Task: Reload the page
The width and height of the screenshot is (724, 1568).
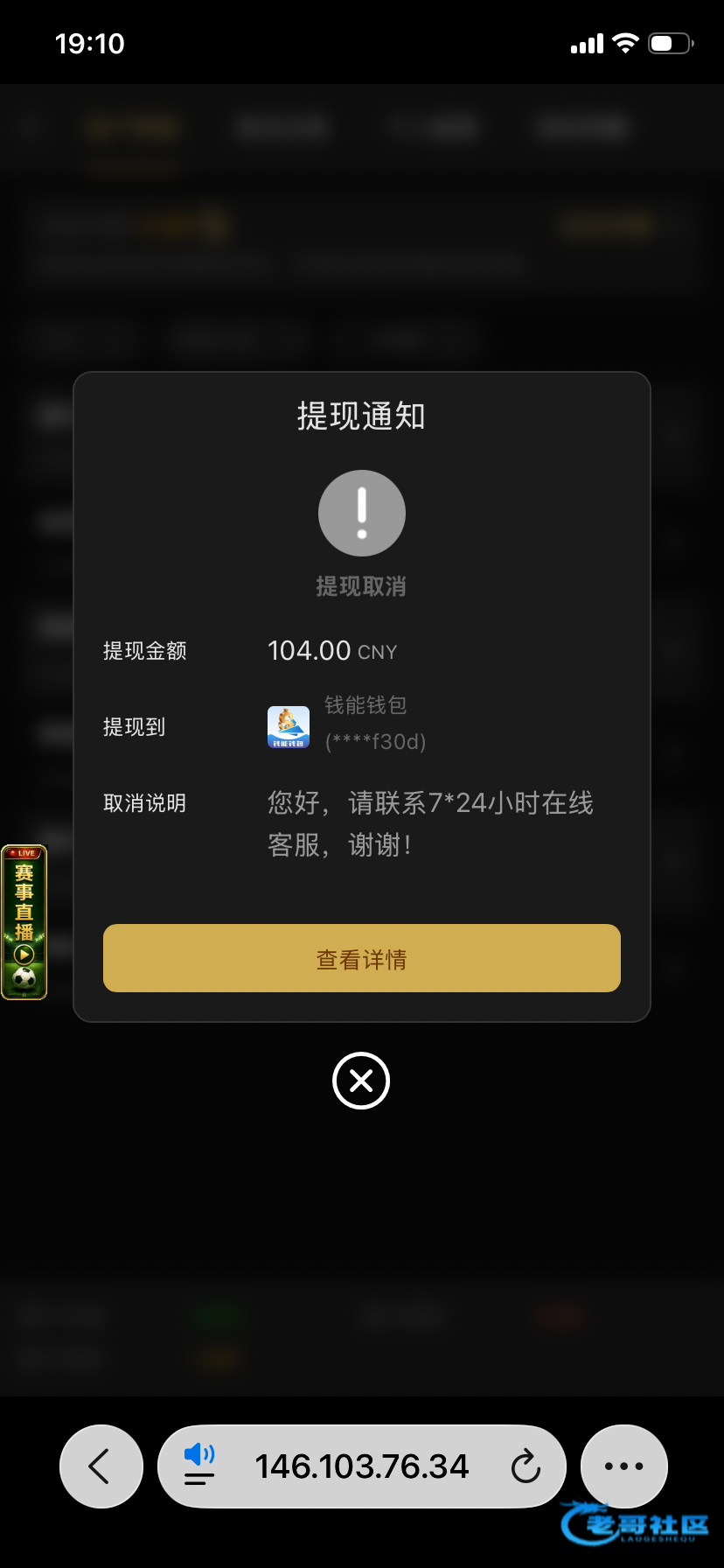Action: click(526, 1466)
